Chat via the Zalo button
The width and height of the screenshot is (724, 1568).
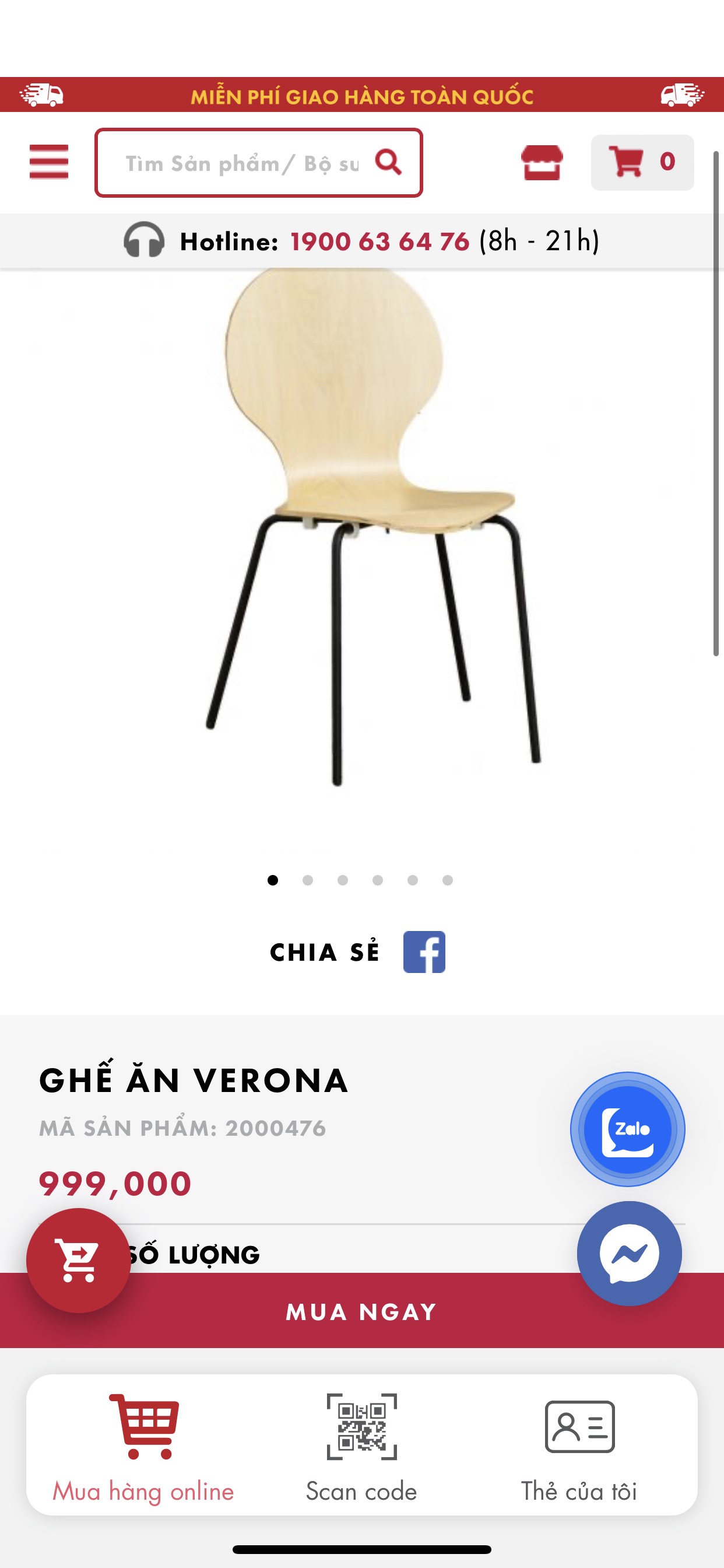coord(627,1129)
